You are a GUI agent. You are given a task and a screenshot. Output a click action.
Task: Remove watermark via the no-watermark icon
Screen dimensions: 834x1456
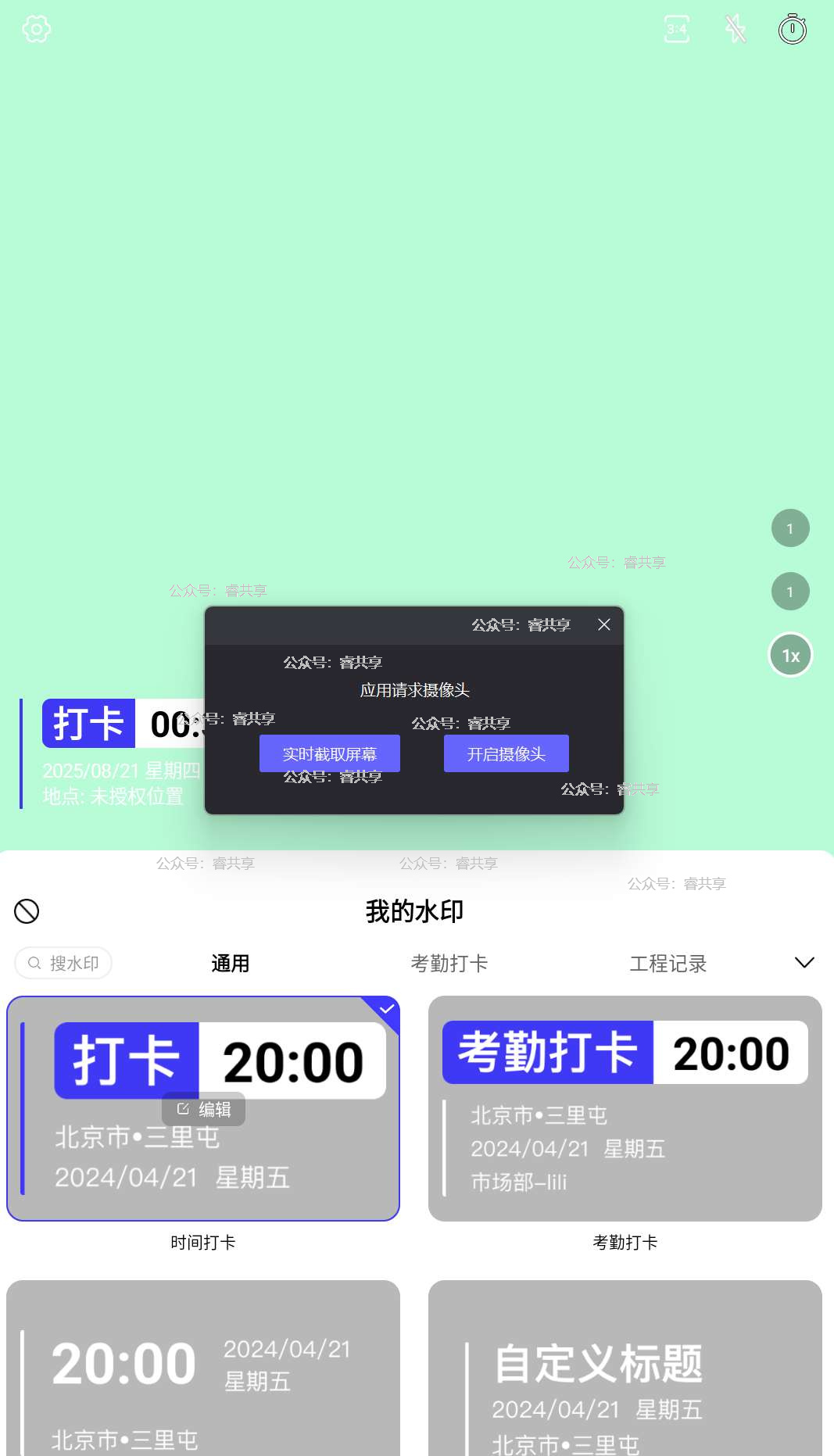pyautogui.click(x=27, y=911)
